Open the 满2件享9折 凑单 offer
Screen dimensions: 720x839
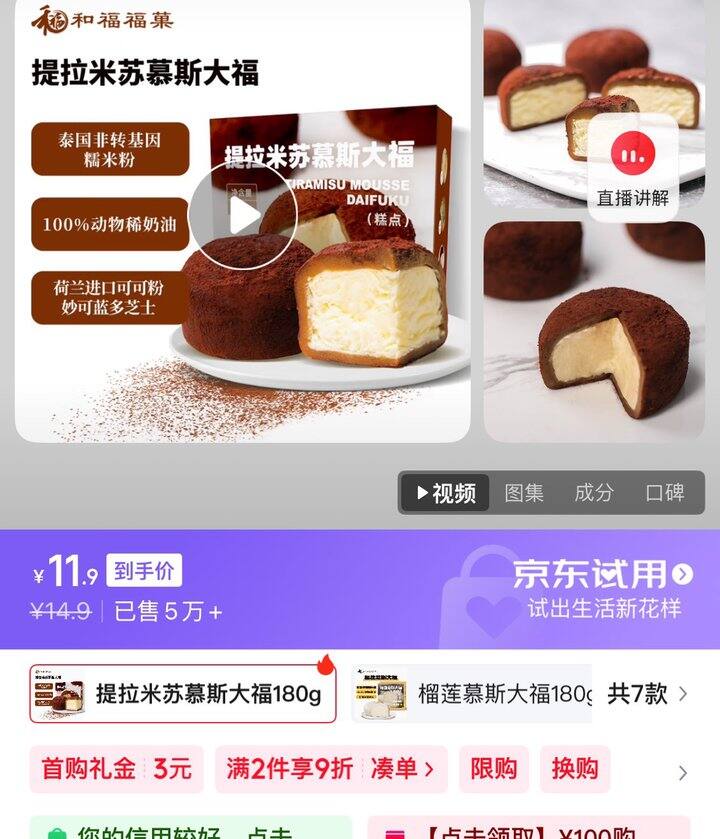(x=331, y=769)
